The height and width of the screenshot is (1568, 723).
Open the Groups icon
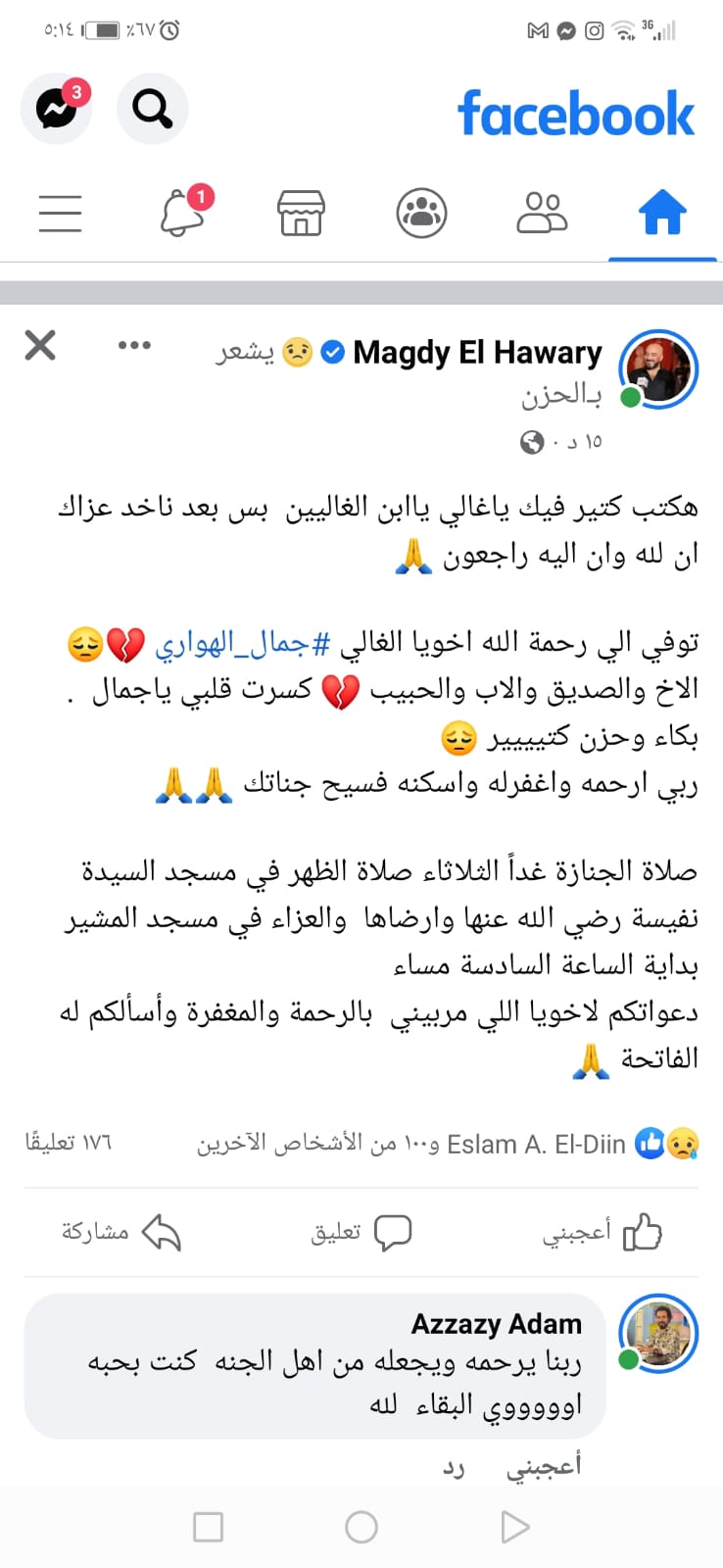(x=421, y=212)
